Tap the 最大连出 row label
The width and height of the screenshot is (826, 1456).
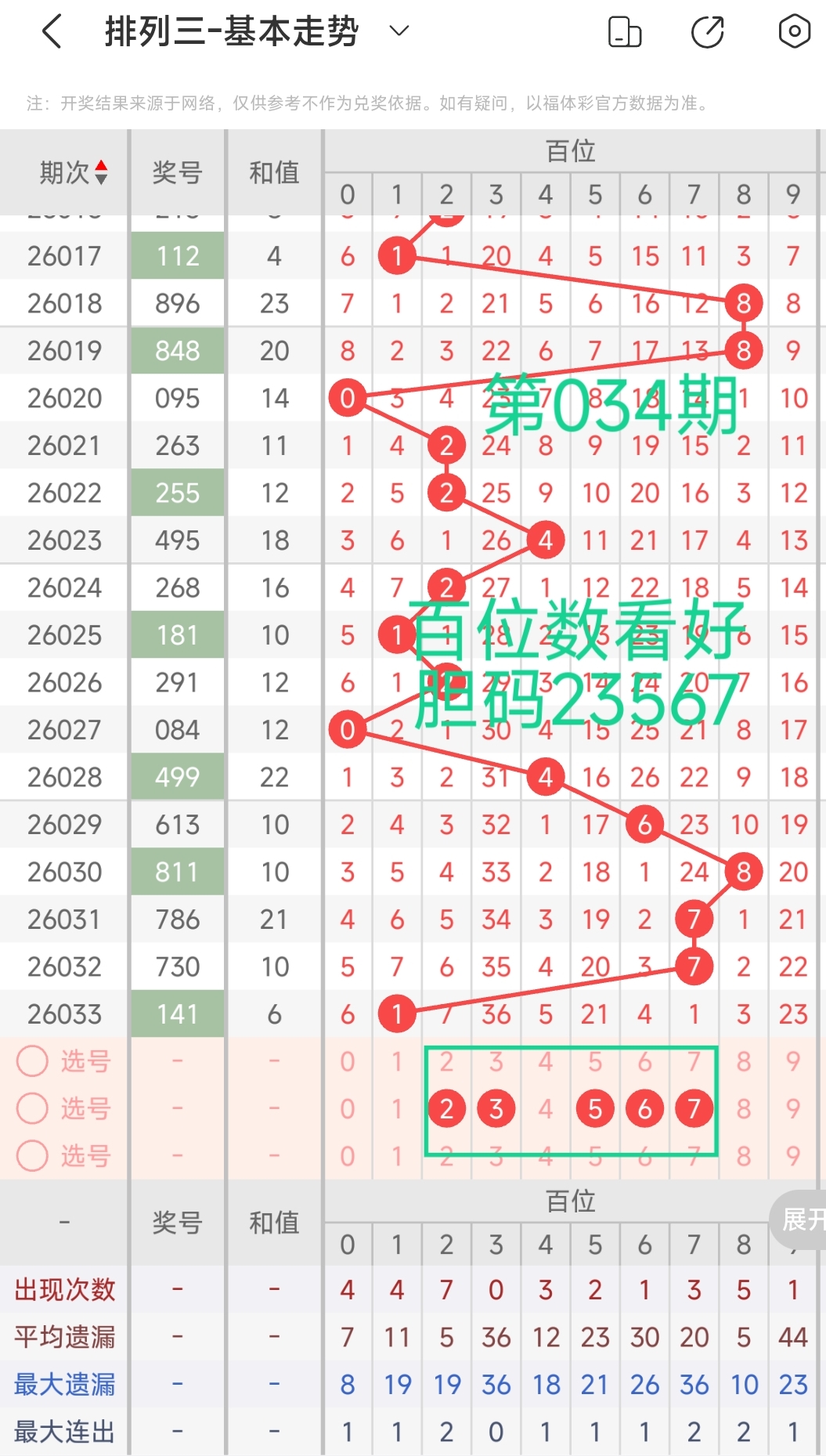tap(64, 1431)
